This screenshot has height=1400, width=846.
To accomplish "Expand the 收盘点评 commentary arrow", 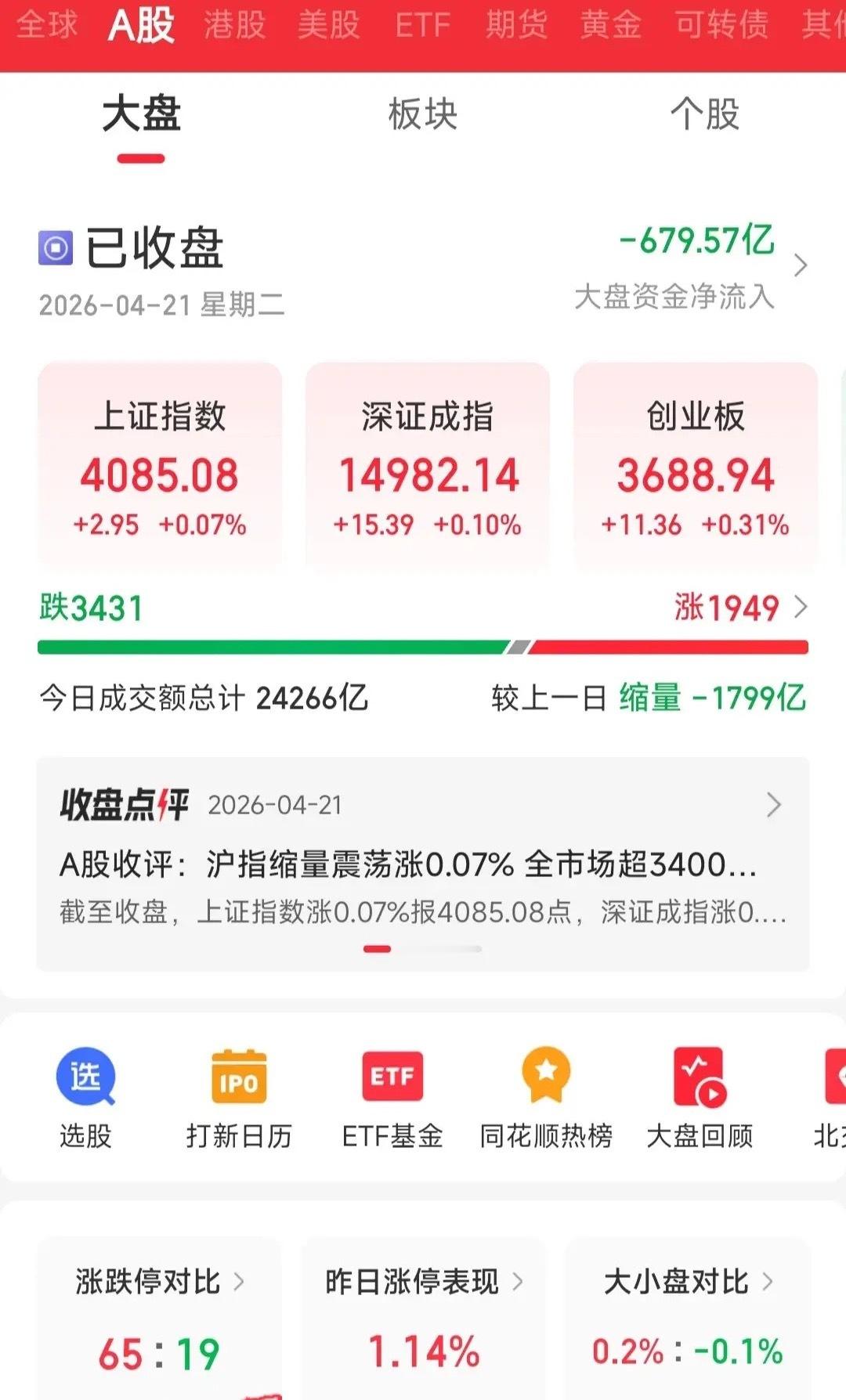I will point(774,803).
